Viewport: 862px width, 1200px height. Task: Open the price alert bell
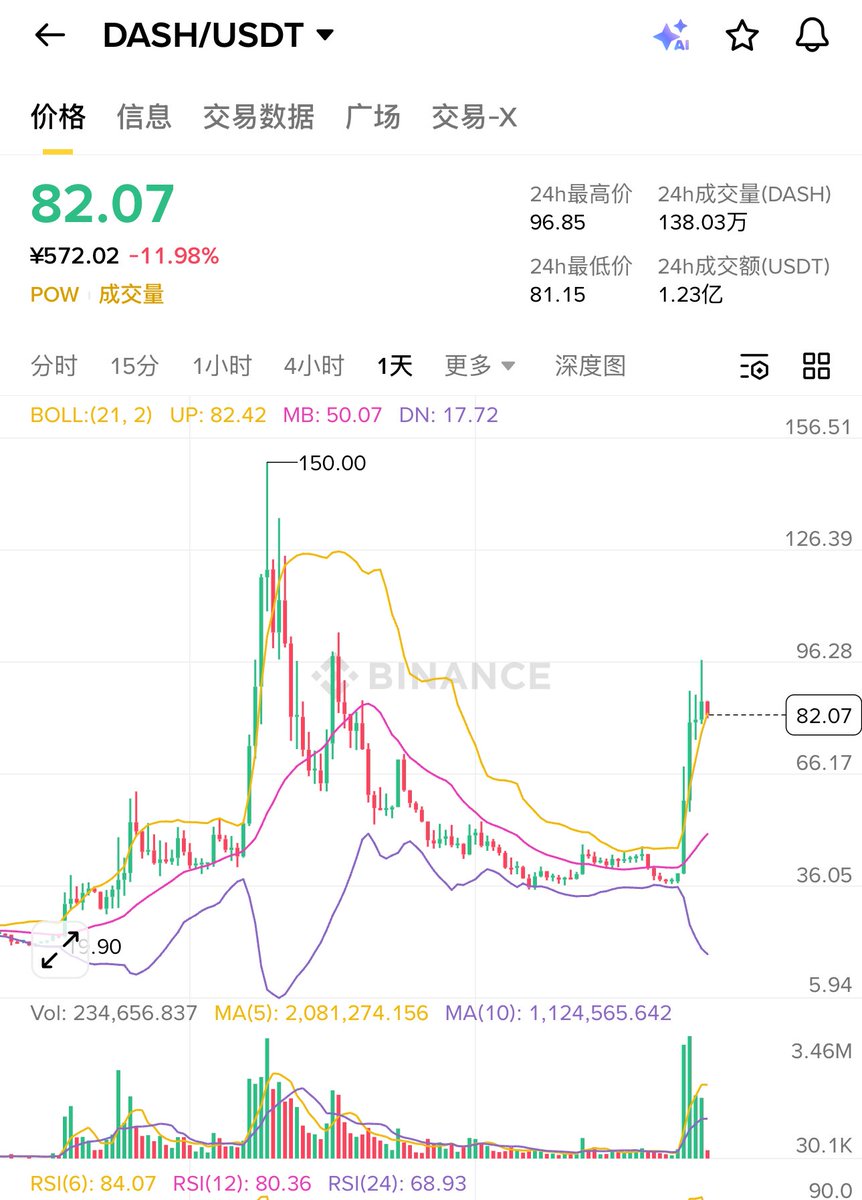pos(812,36)
